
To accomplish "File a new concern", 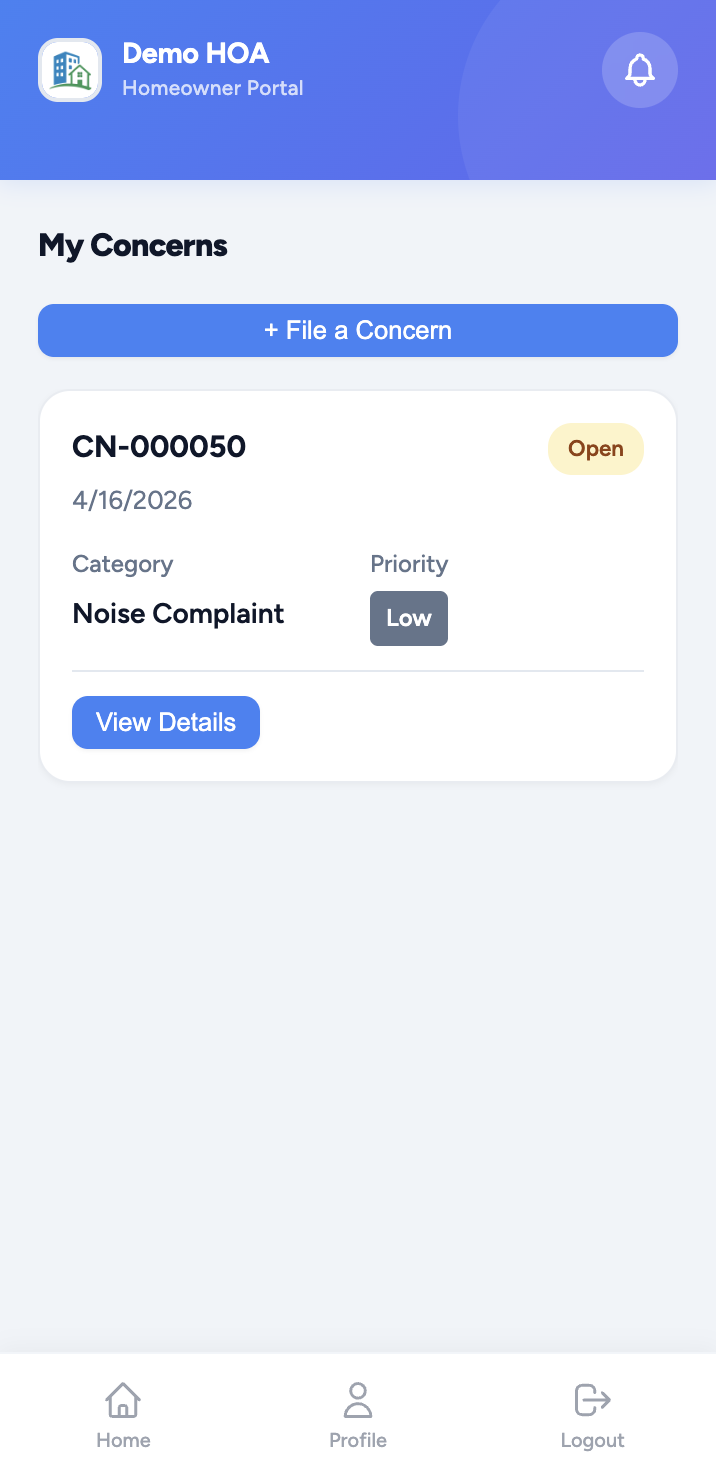I will coord(358,331).
